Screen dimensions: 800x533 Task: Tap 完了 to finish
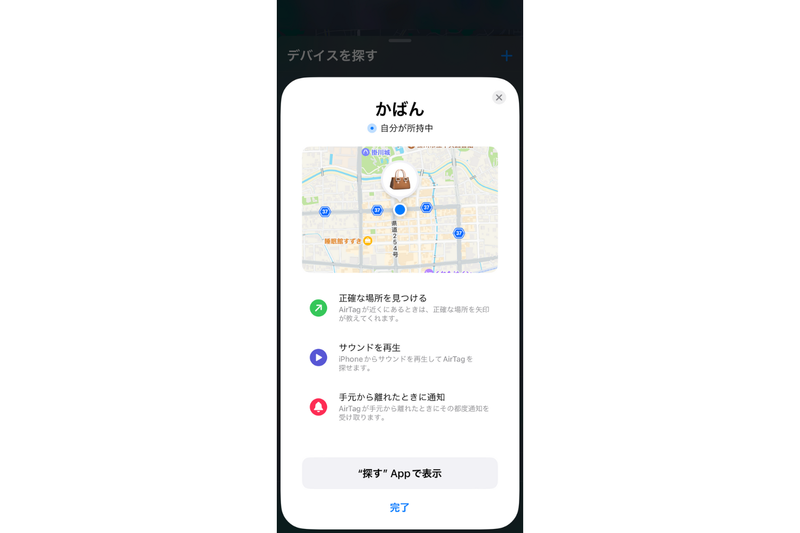pos(400,508)
